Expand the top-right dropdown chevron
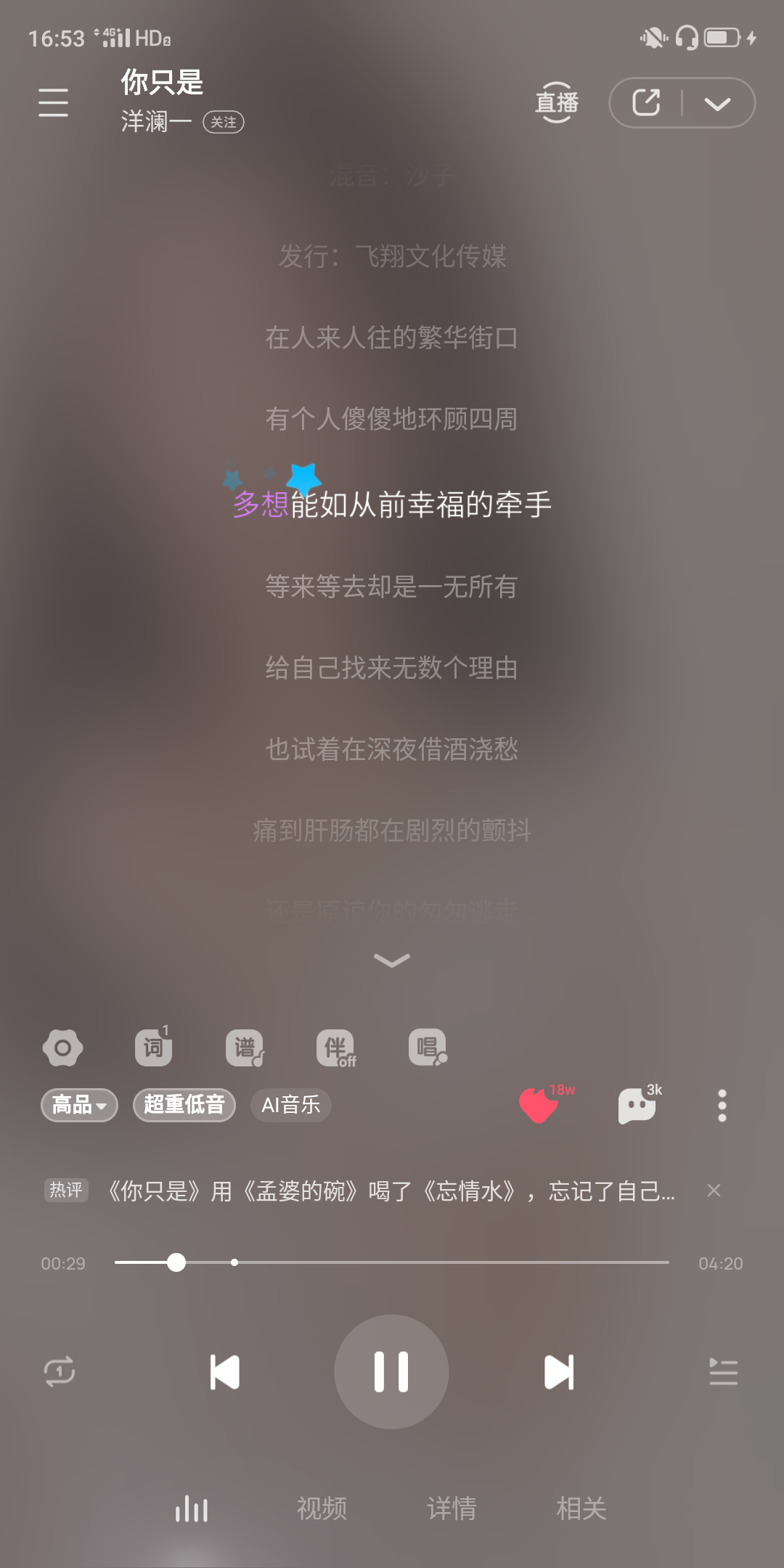The image size is (784, 1568). pos(717,104)
